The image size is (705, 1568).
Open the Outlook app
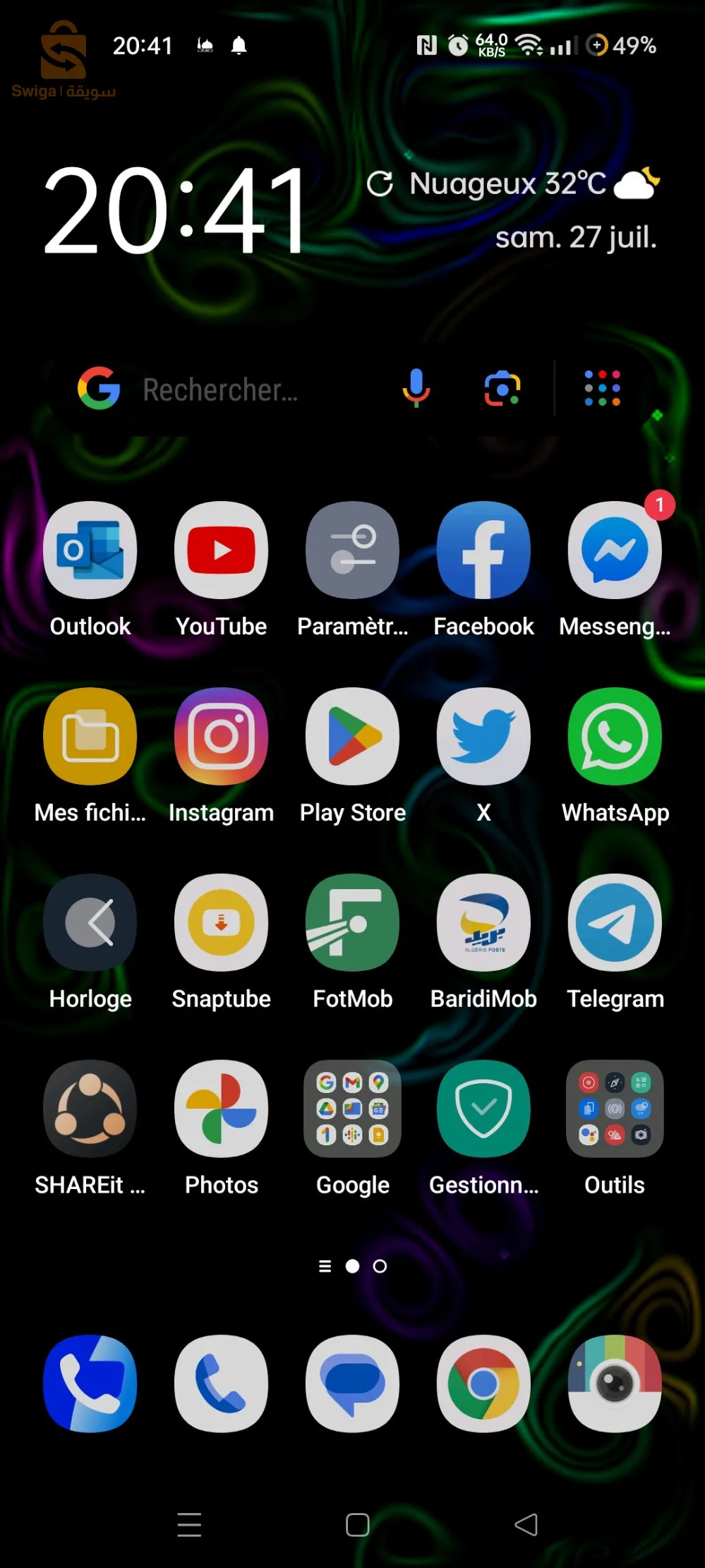pyautogui.click(x=90, y=550)
